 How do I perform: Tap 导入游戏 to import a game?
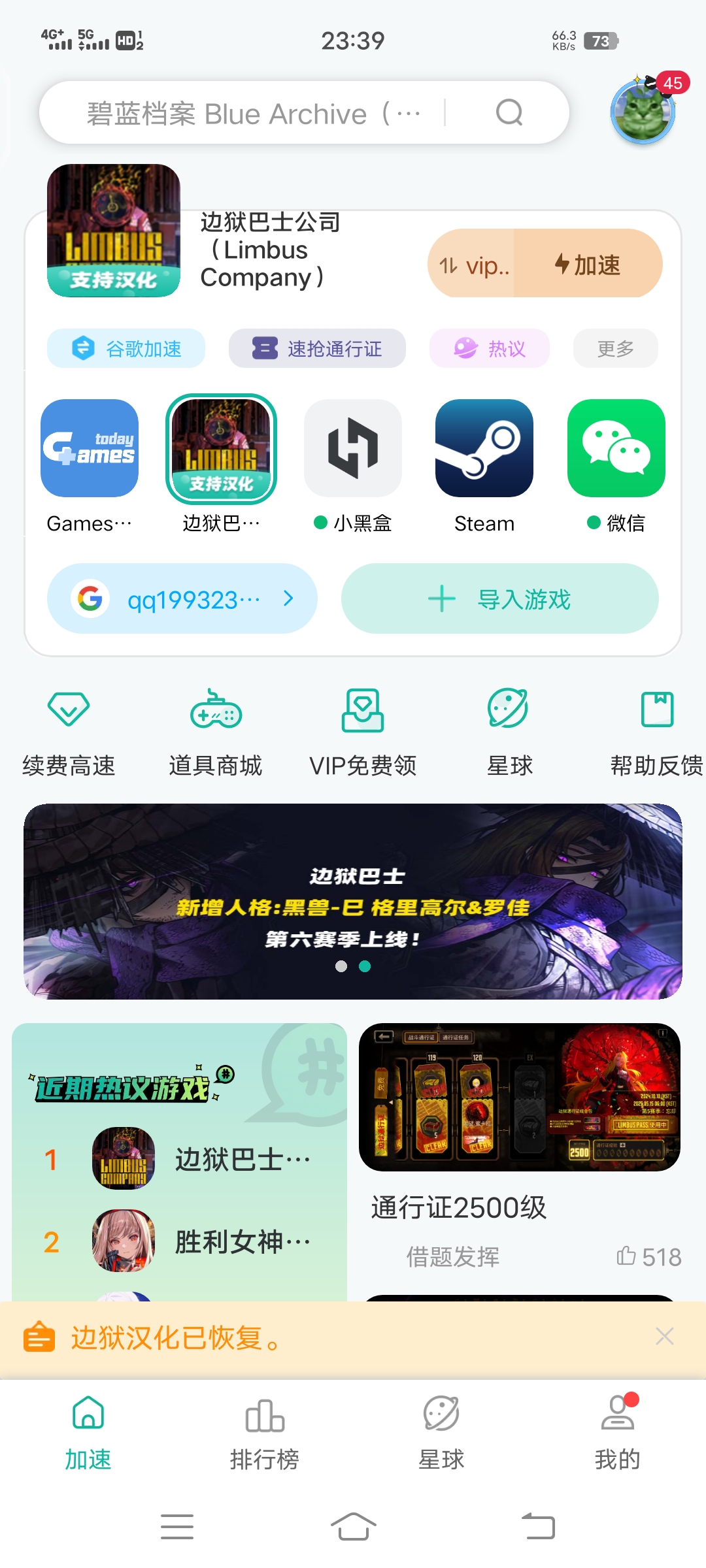[499, 598]
